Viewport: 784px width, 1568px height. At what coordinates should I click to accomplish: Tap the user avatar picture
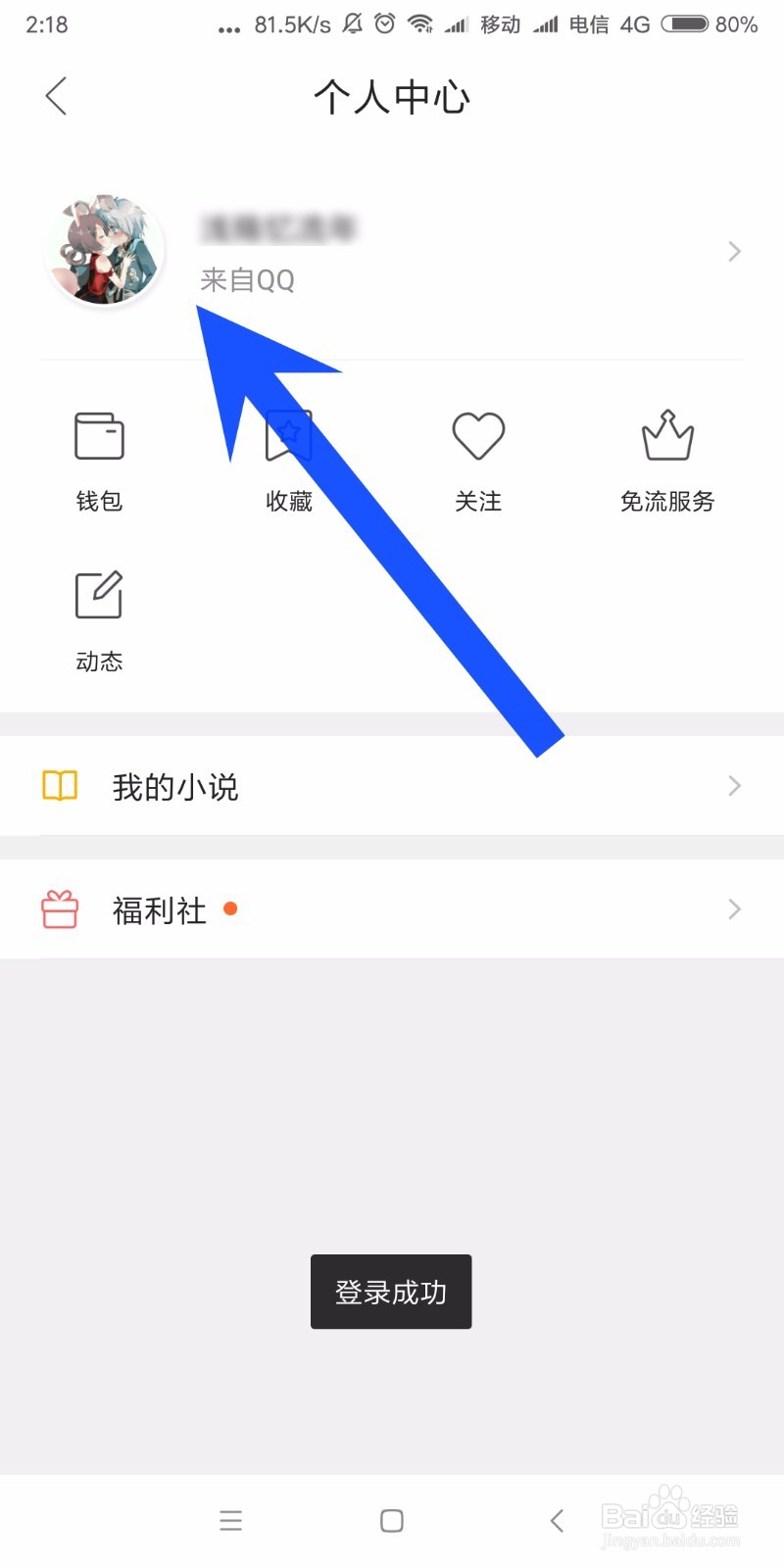click(x=105, y=251)
